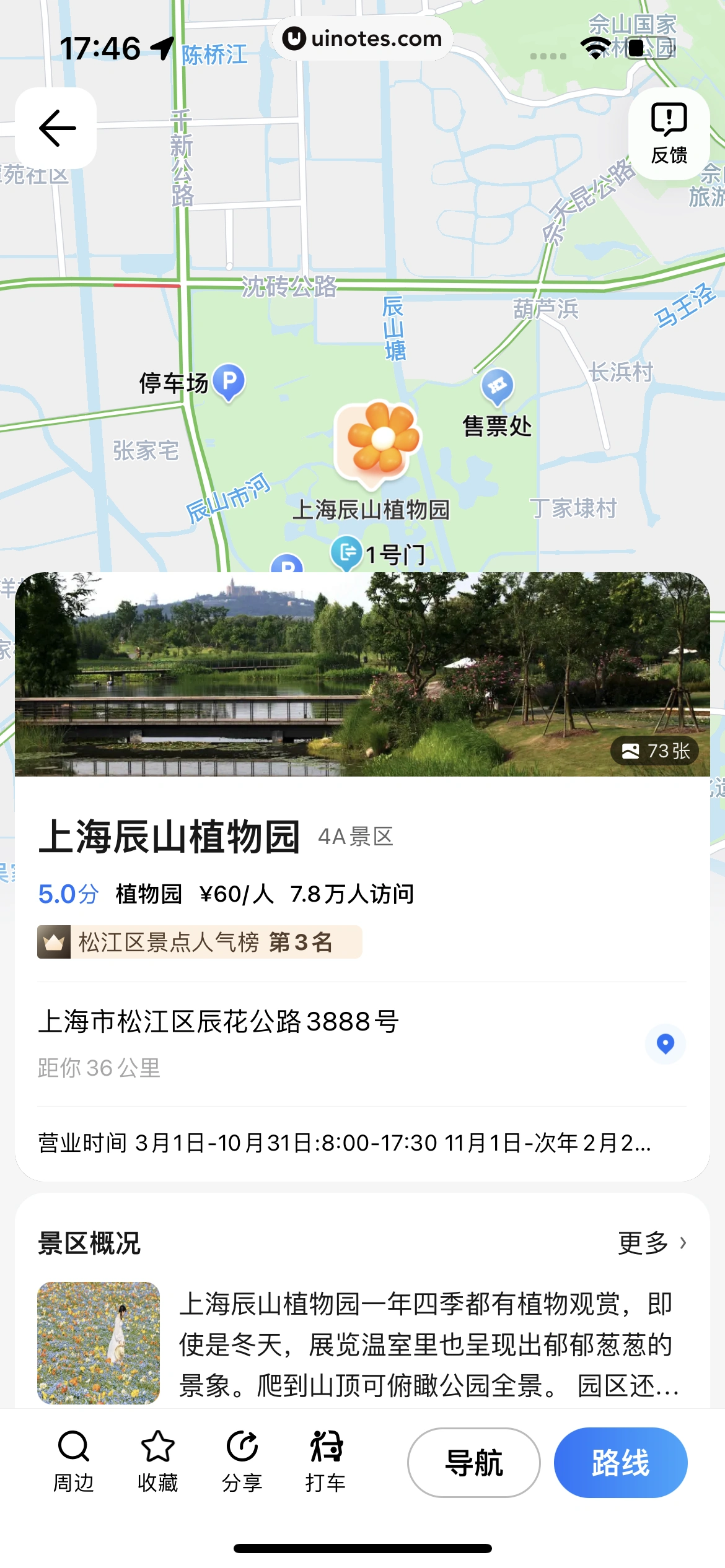The image size is (725, 1568).
Task: Tap the blue location pin beside address
Action: [x=665, y=1043]
